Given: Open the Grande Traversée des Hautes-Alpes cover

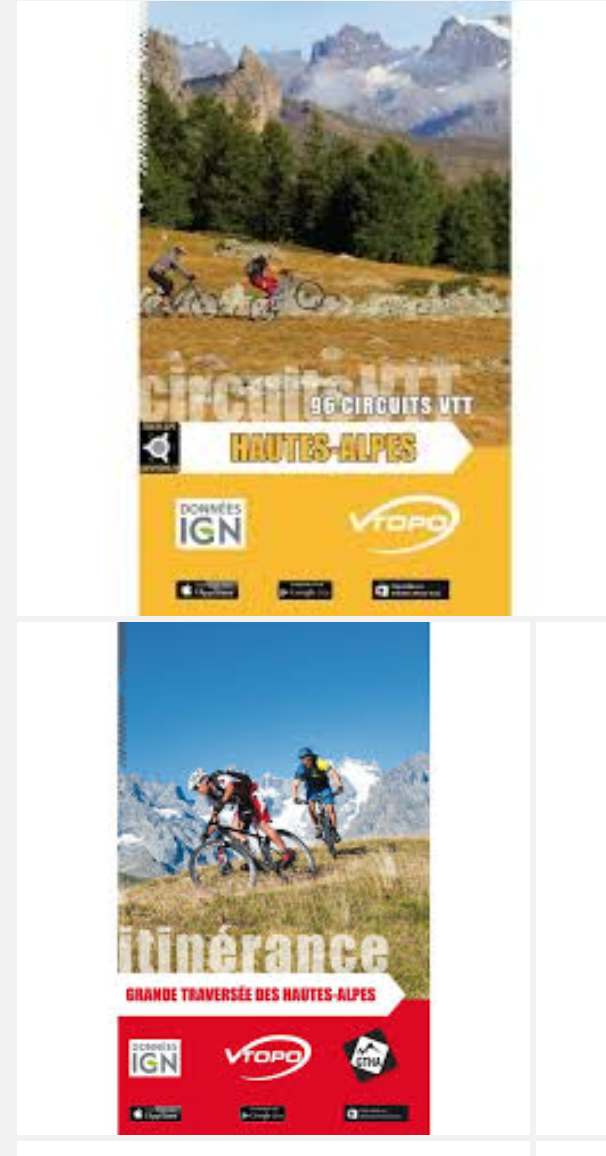Looking at the screenshot, I should (x=273, y=878).
